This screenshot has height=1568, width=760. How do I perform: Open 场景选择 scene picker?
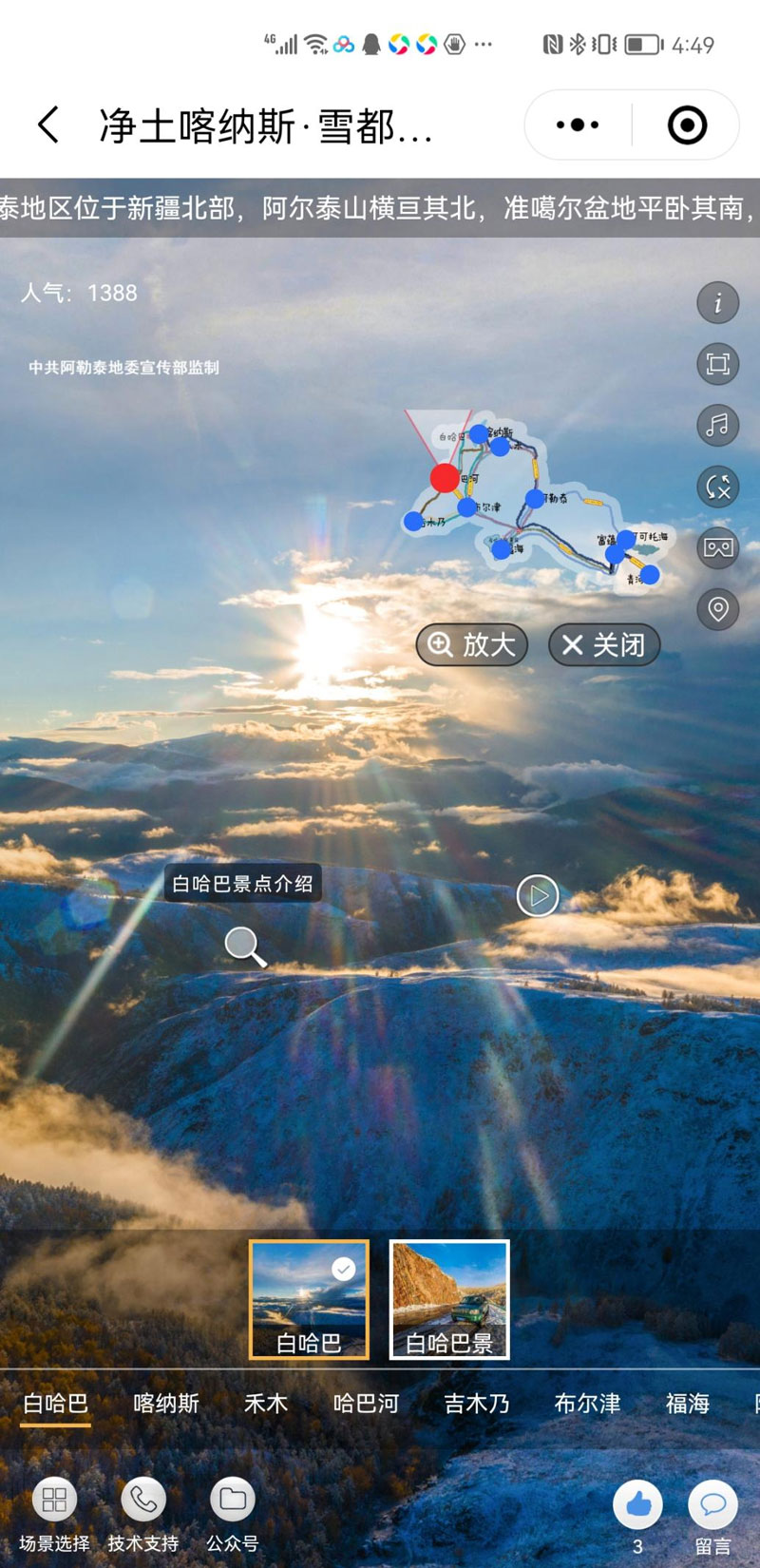pyautogui.click(x=54, y=1513)
